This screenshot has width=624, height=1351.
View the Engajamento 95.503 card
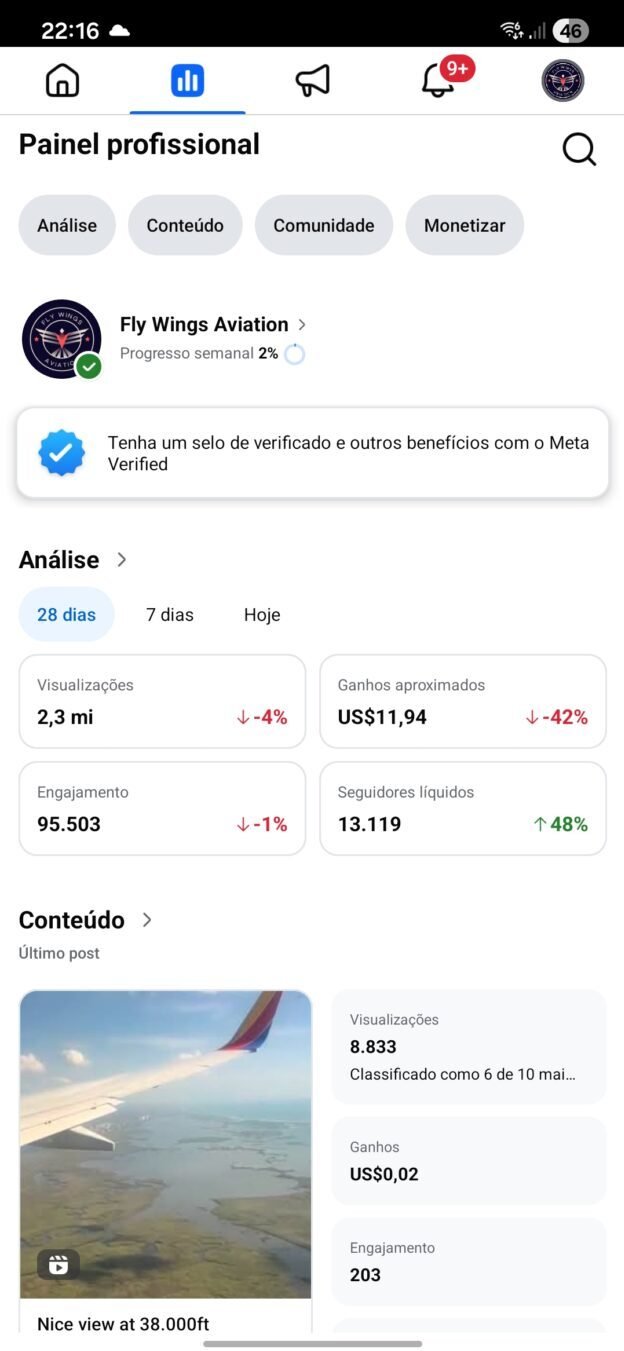click(162, 808)
